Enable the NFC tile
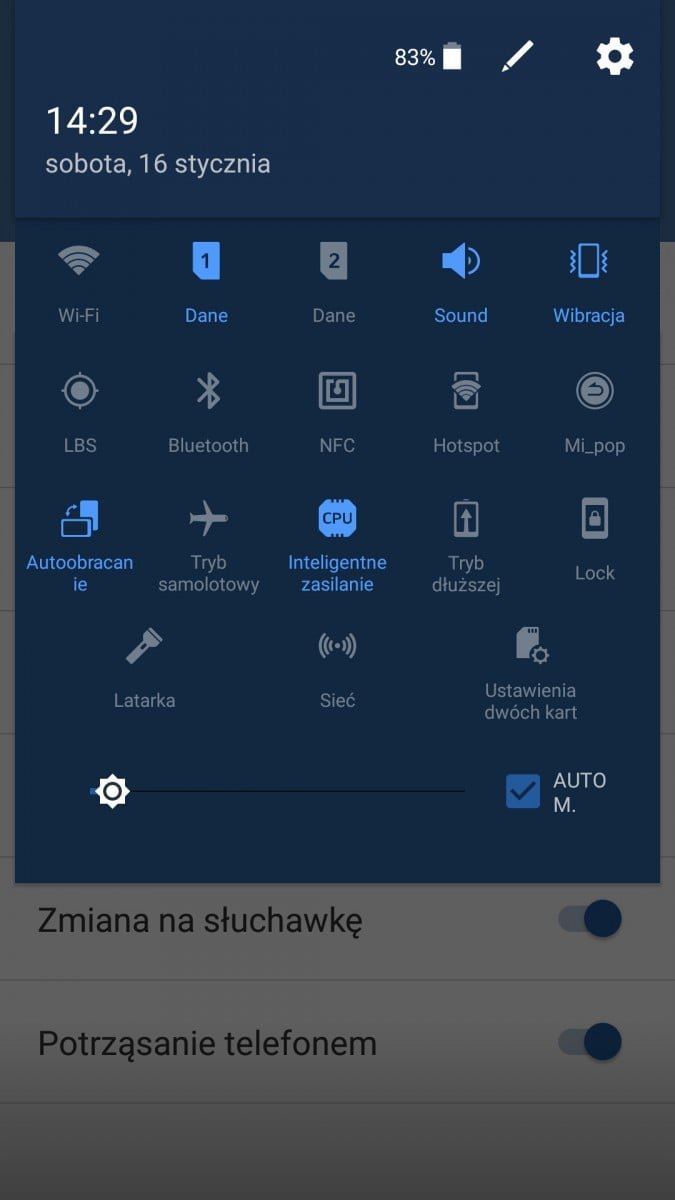 click(x=337, y=391)
